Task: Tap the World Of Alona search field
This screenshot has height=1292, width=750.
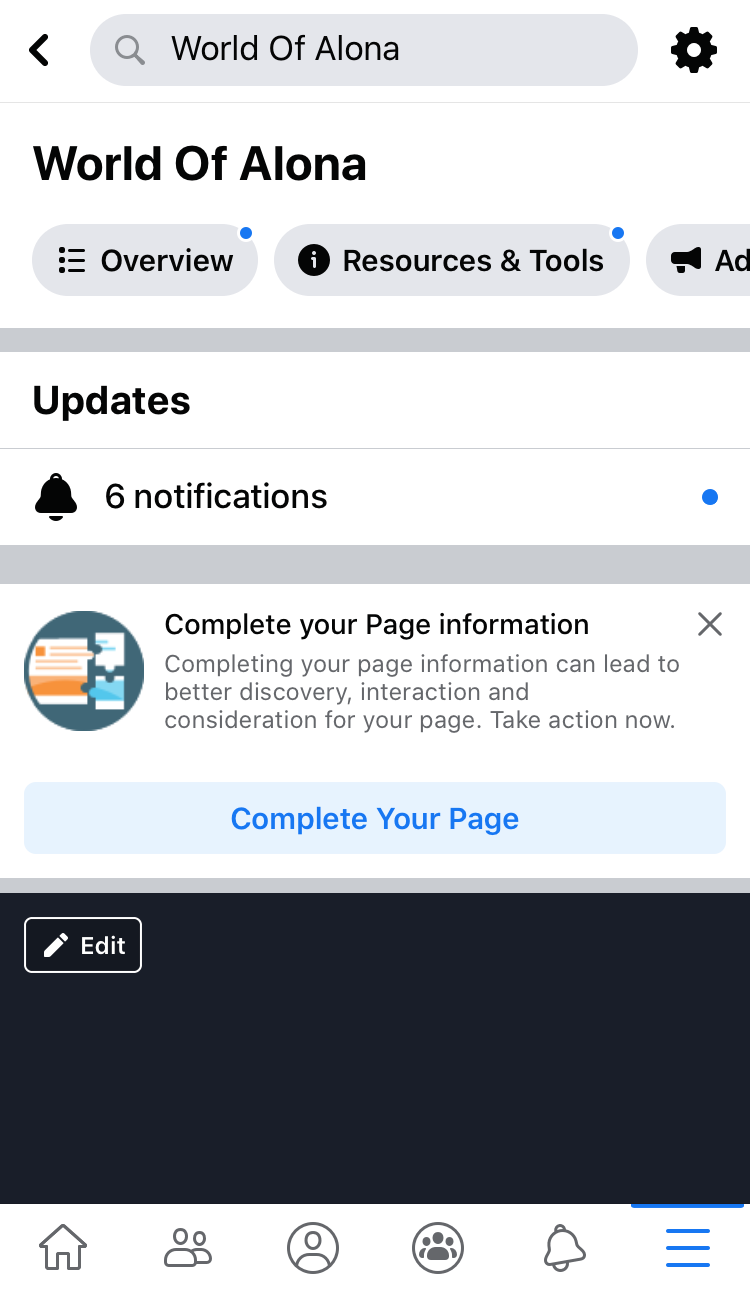Action: 364,49
